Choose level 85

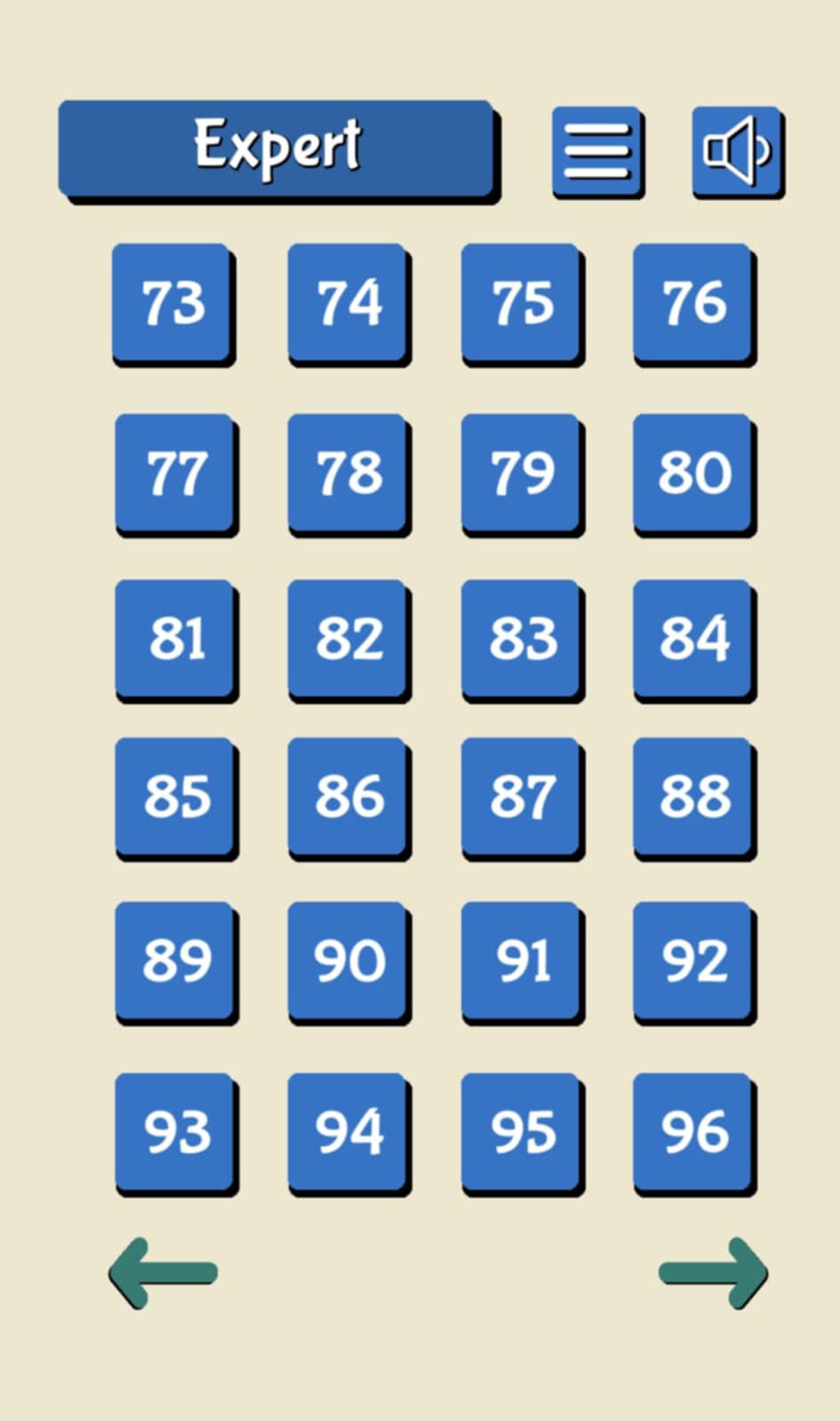[175, 795]
